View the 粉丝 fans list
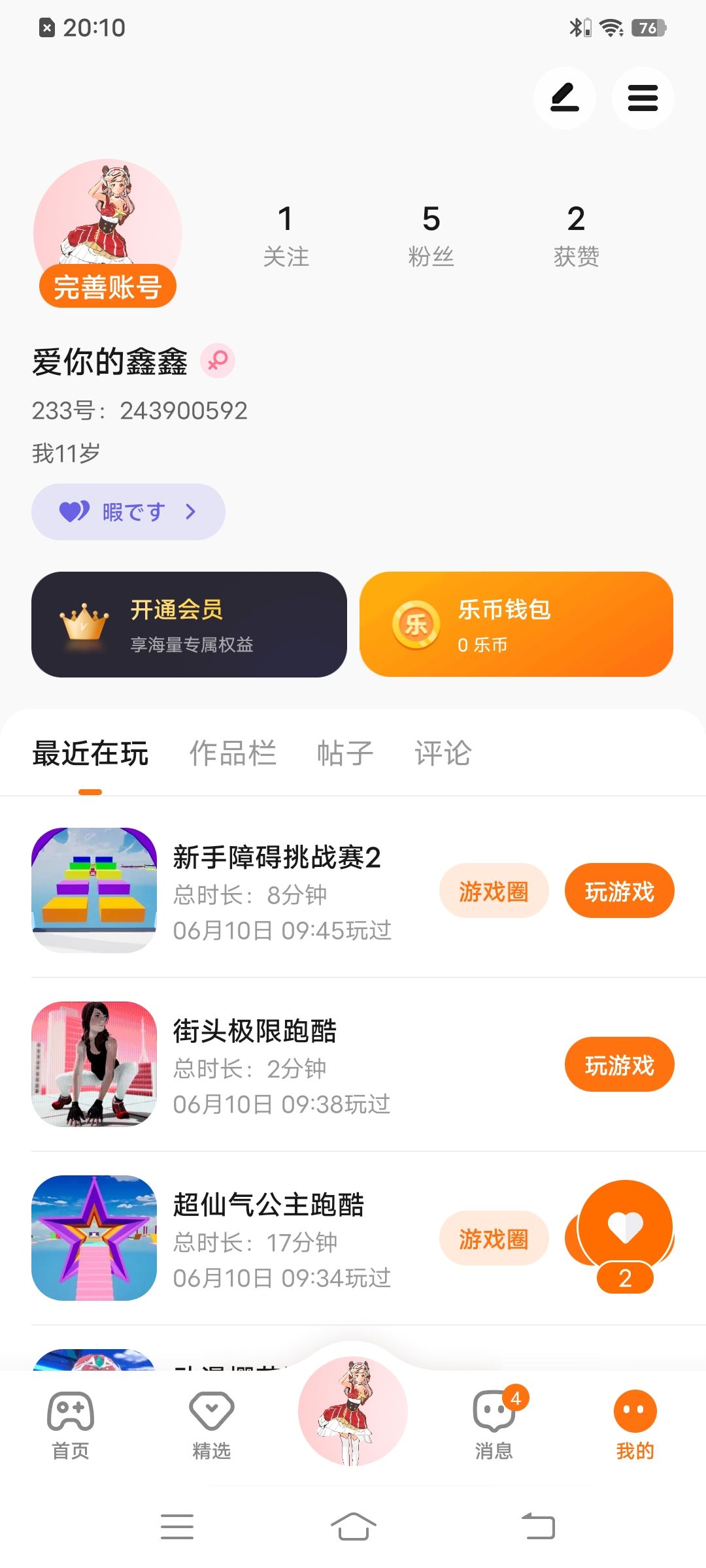The width and height of the screenshot is (706, 1568). coord(431,235)
